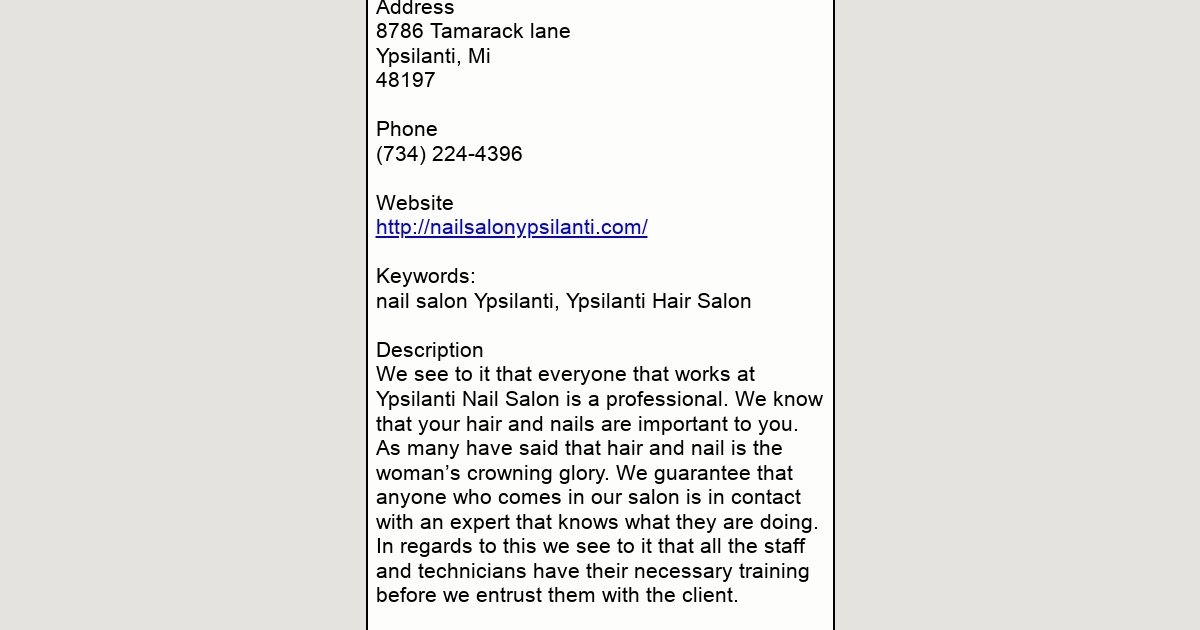This screenshot has height=630, width=1200.
Task: Open the nailsalonypsilanti.com website link
Action: point(511,227)
